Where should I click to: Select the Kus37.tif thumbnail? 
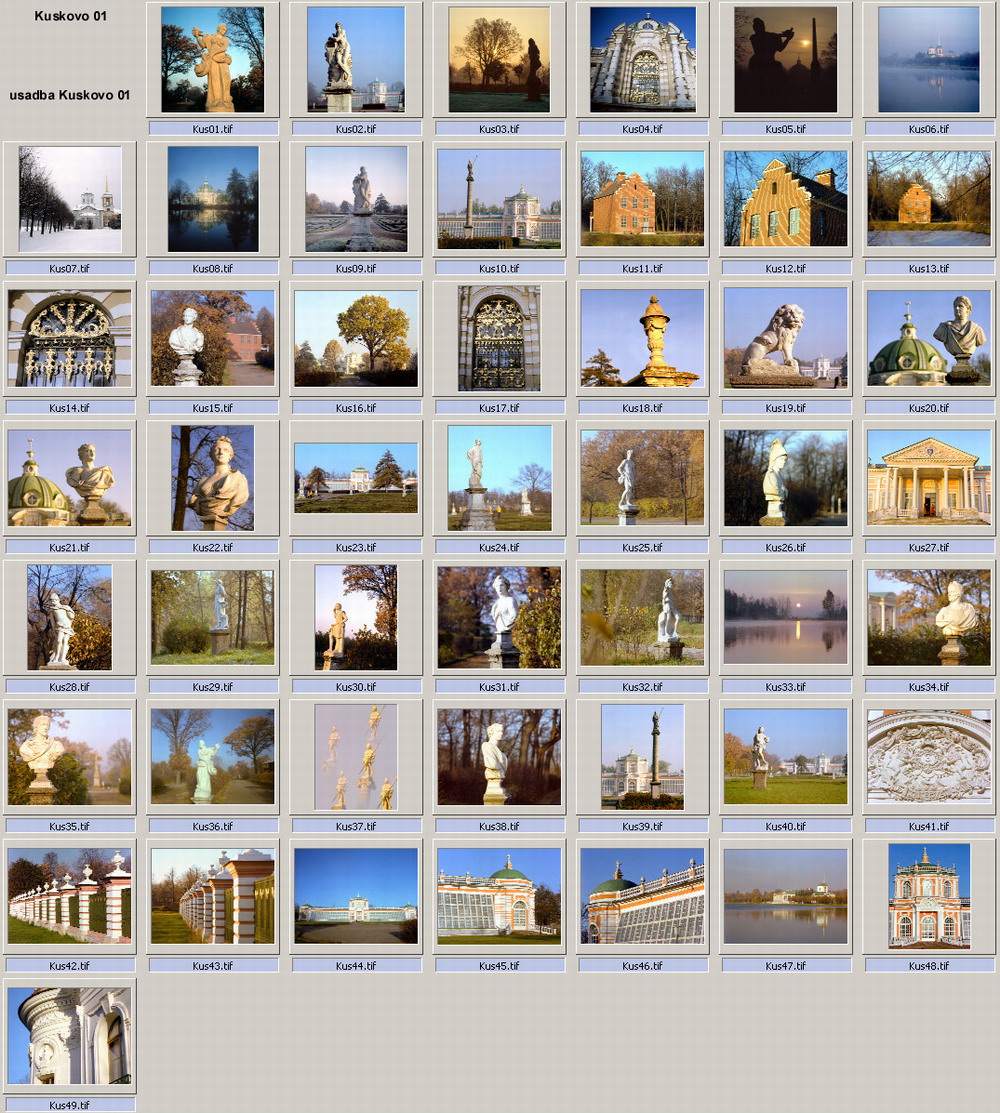click(356, 757)
